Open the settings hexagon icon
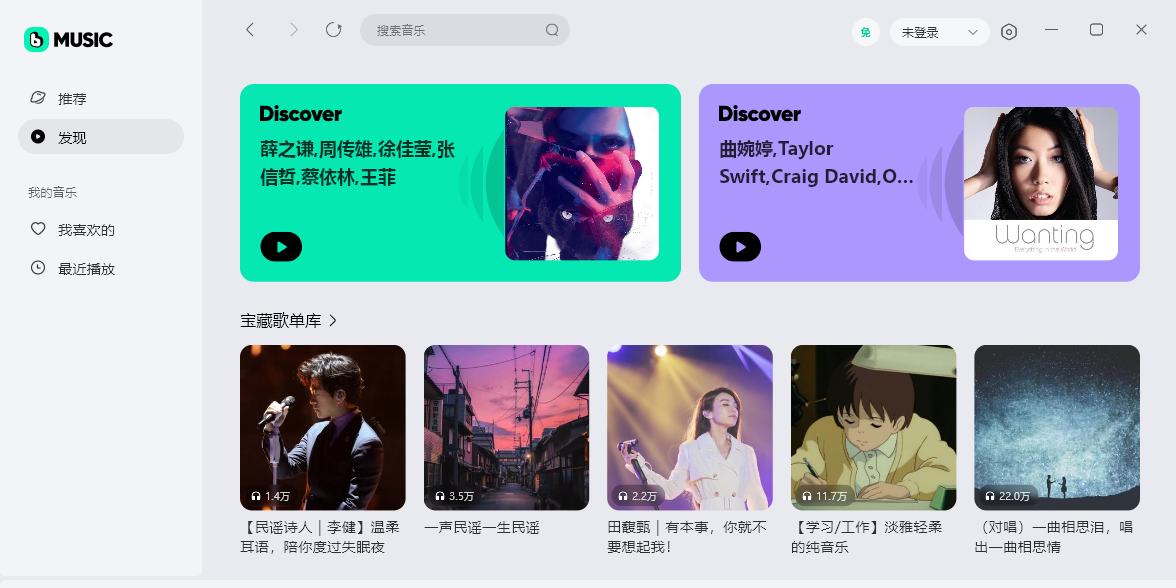The width and height of the screenshot is (1176, 588). point(1009,32)
